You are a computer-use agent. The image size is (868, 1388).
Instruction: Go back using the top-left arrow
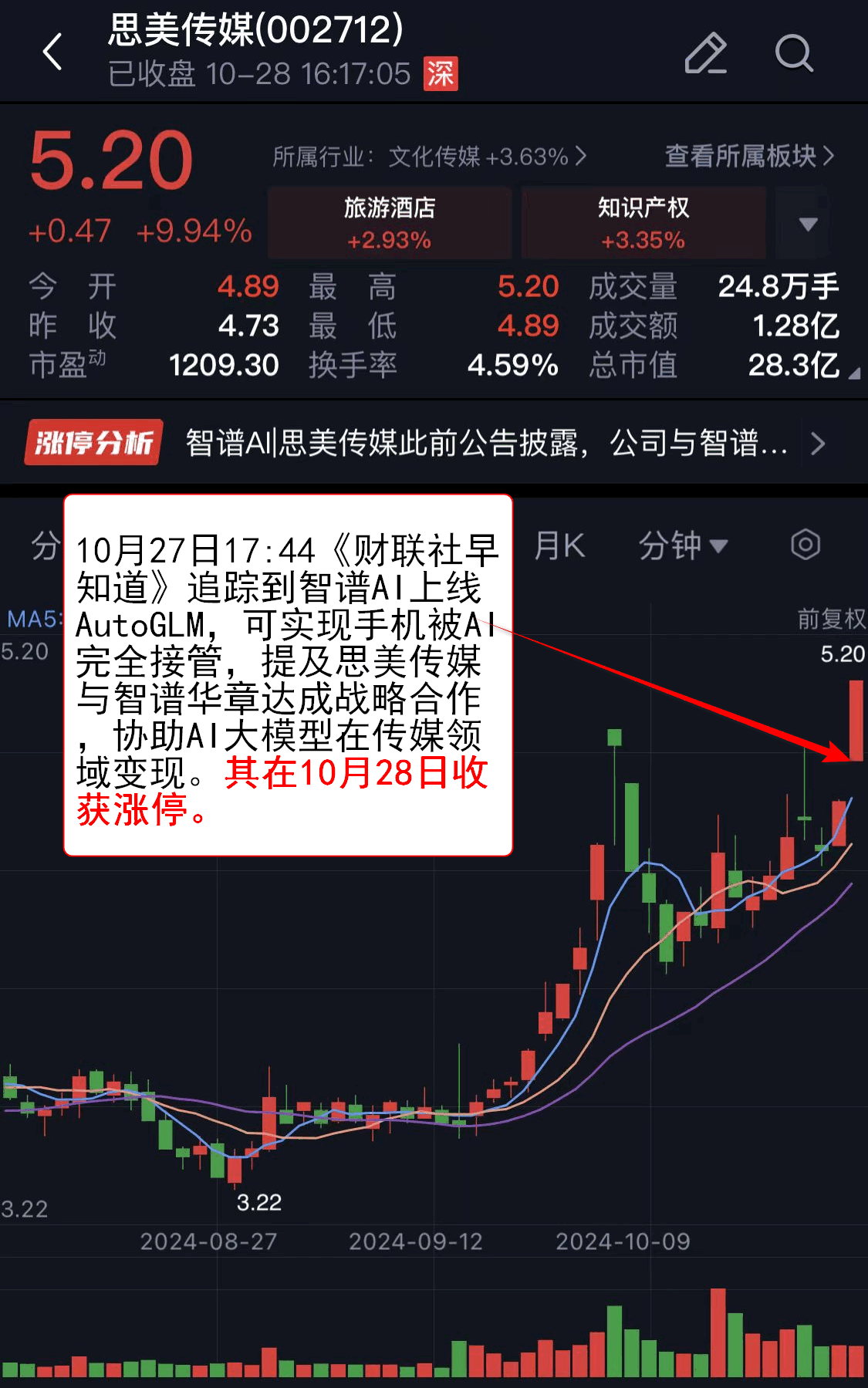click(52, 52)
